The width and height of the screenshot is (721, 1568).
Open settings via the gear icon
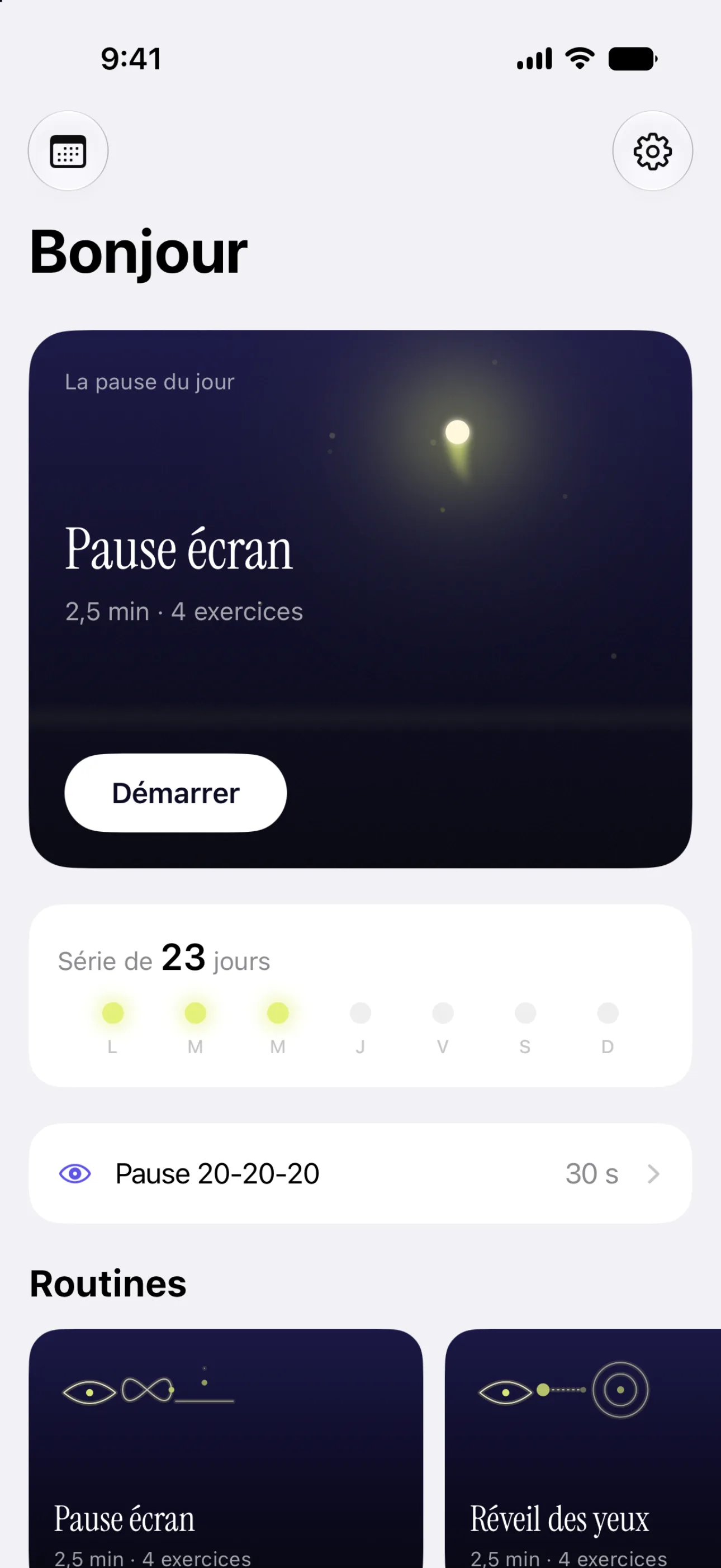tap(652, 151)
